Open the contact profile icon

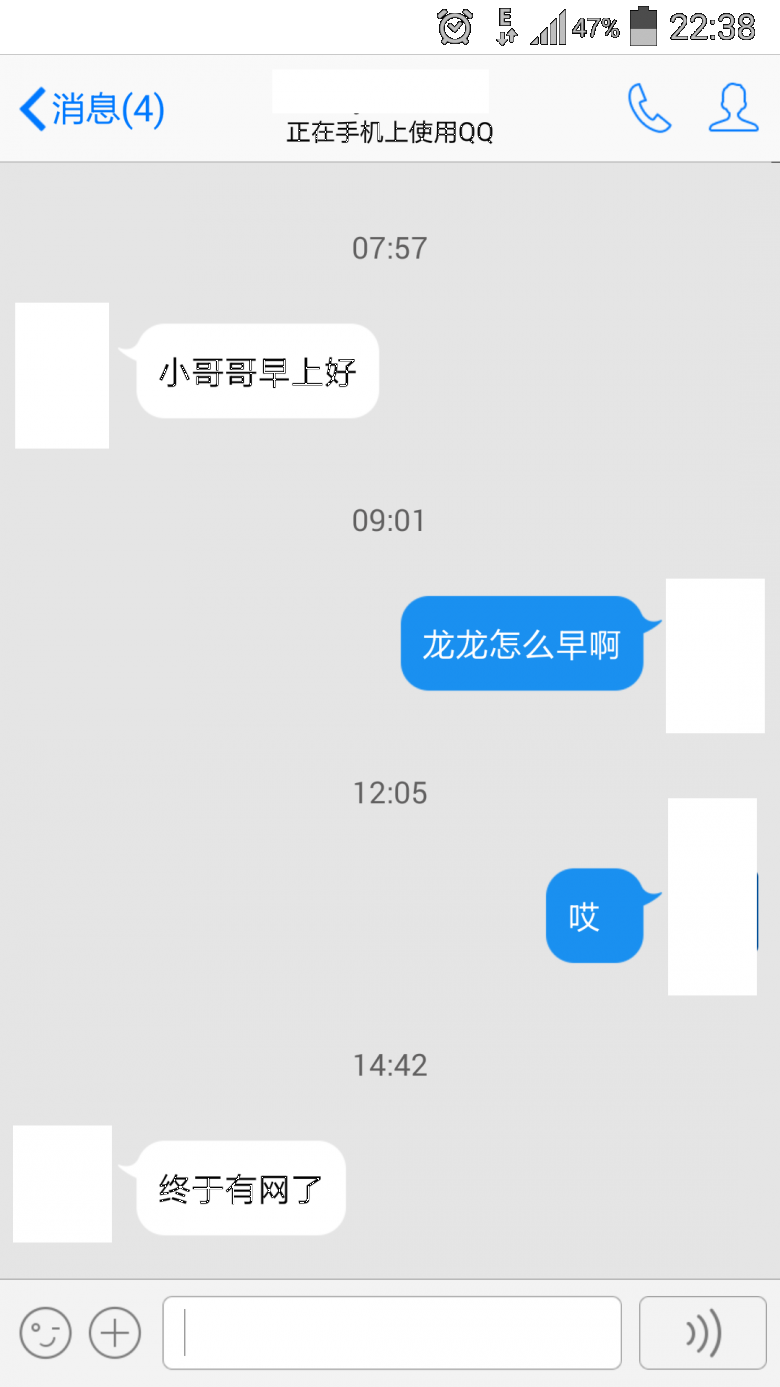[x=733, y=108]
